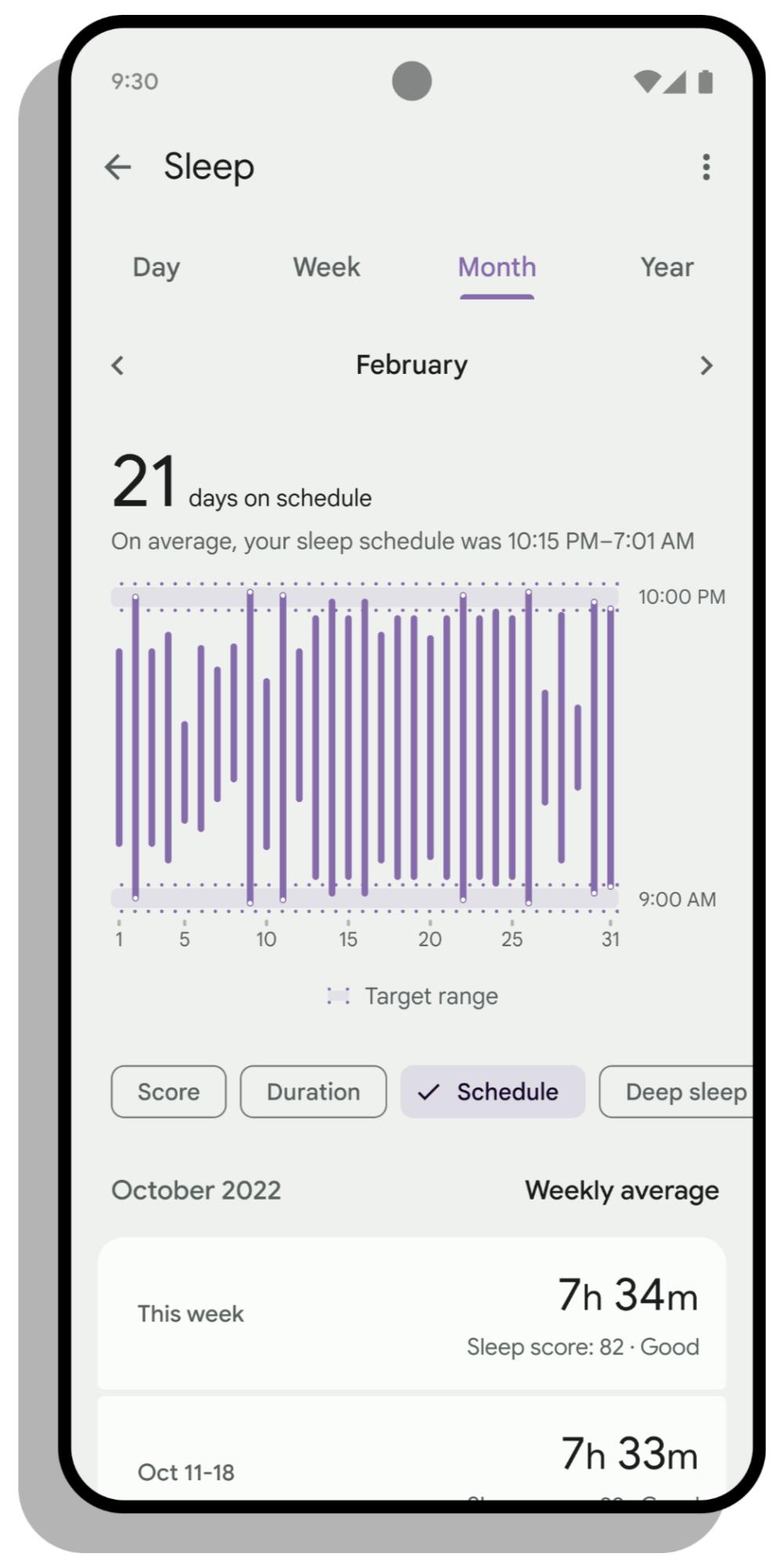Select the Score chip
784x1568 pixels.
pyautogui.click(x=169, y=1091)
